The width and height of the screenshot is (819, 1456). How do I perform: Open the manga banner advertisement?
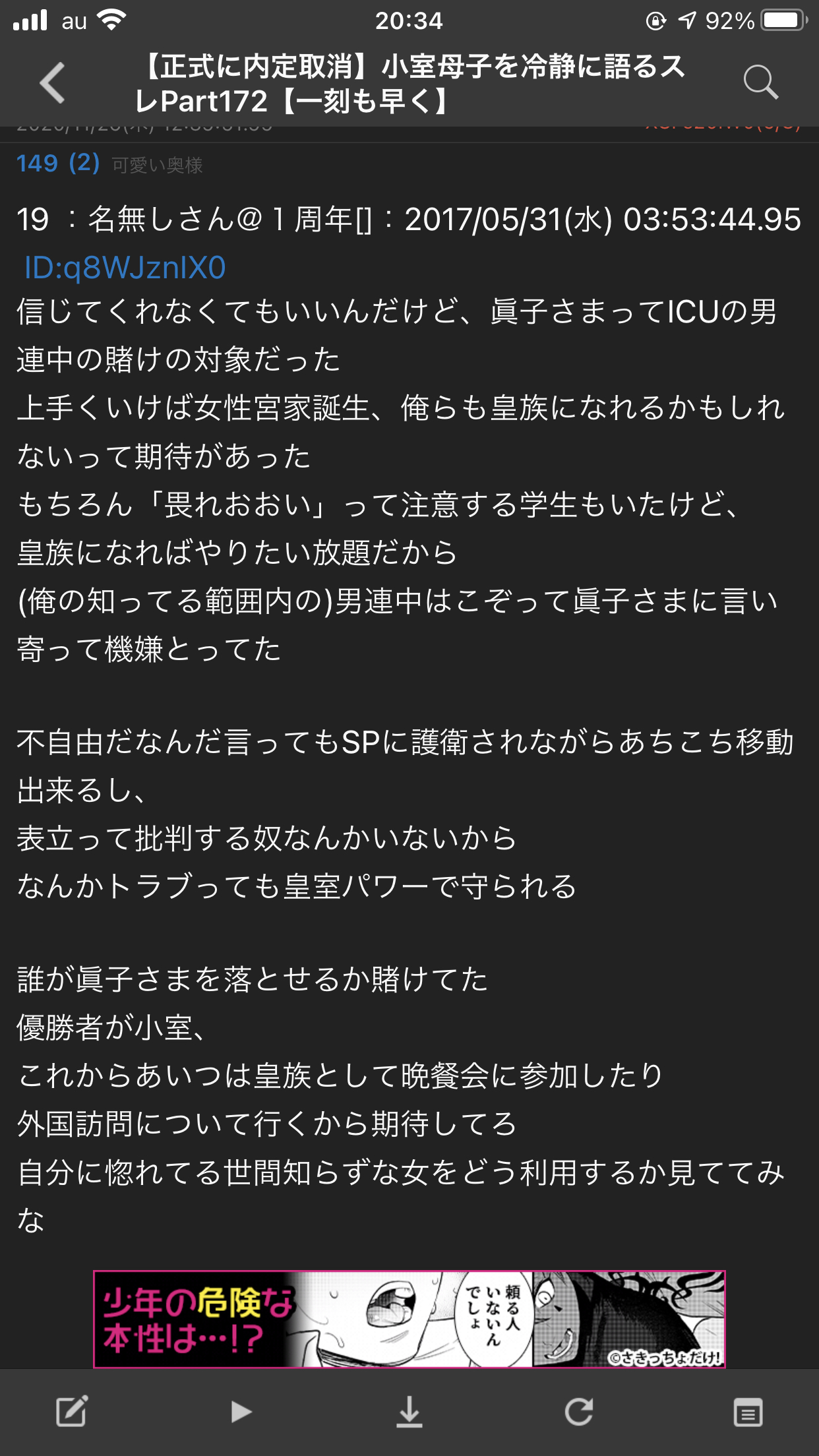409,1319
